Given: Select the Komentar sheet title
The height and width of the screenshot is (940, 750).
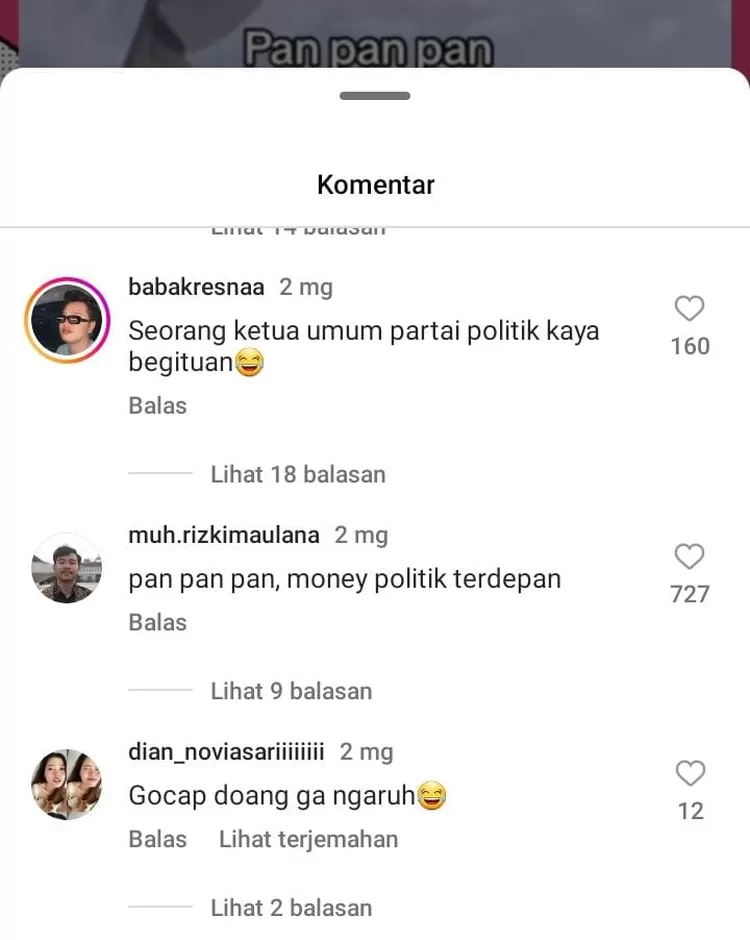Looking at the screenshot, I should coord(375,184).
